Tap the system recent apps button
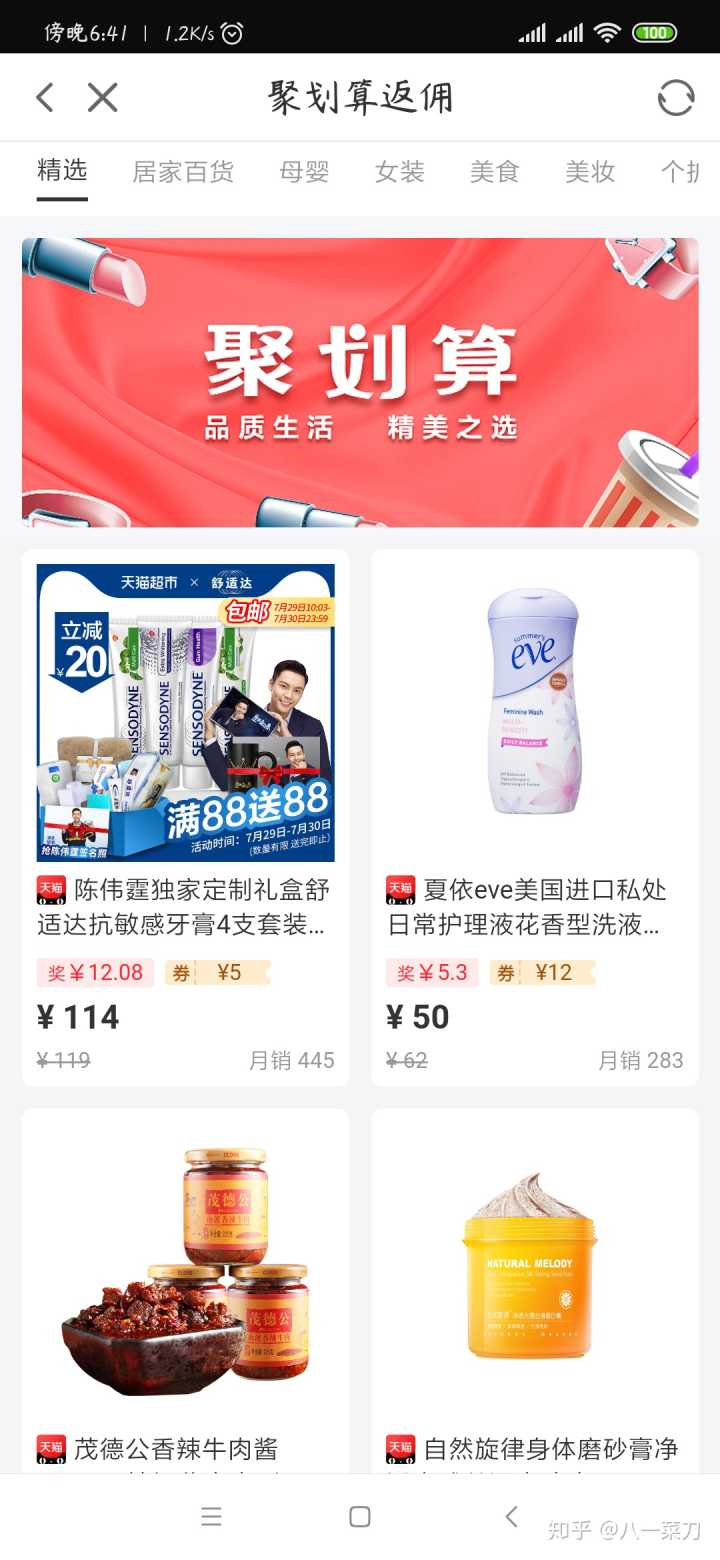Image resolution: width=720 pixels, height=1560 pixels. click(211, 1516)
